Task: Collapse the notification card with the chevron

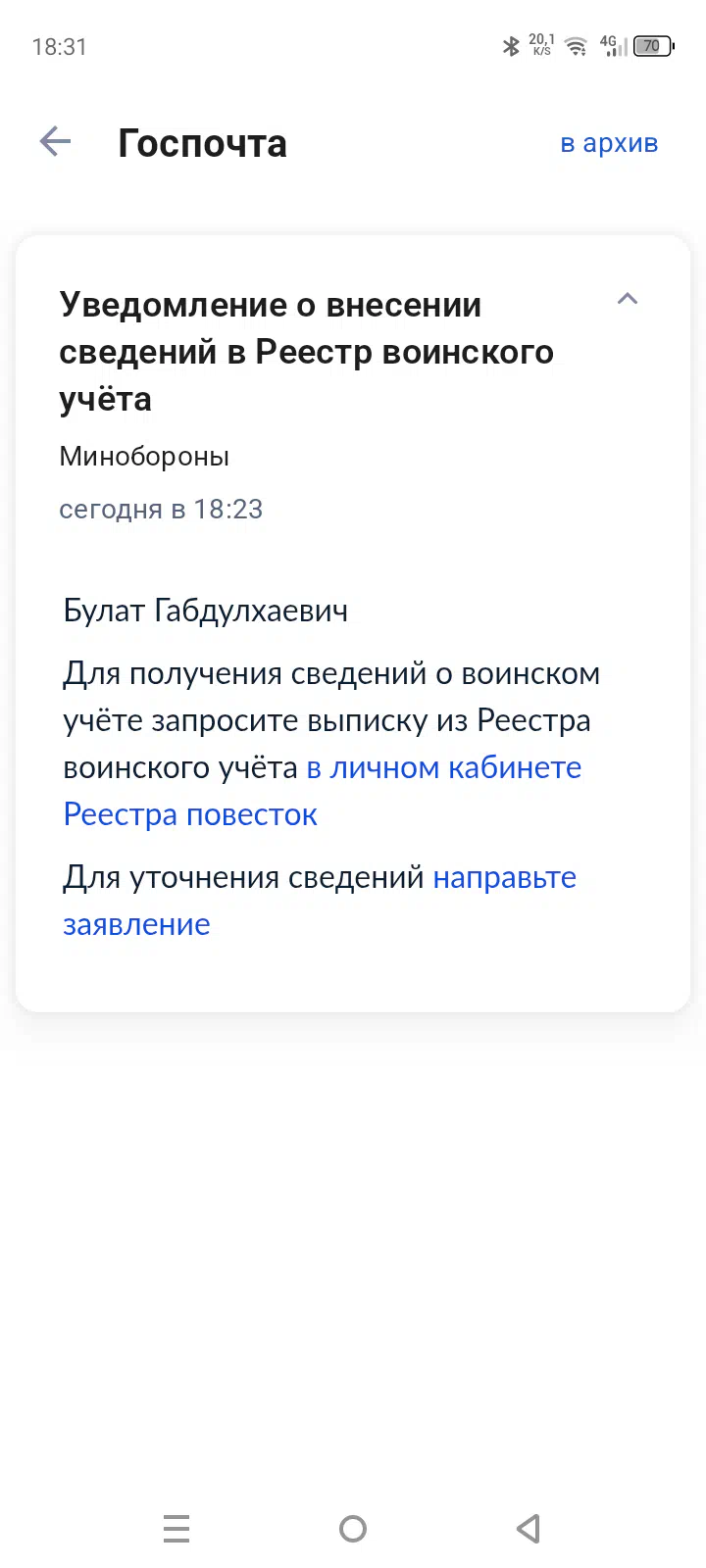Action: click(628, 299)
